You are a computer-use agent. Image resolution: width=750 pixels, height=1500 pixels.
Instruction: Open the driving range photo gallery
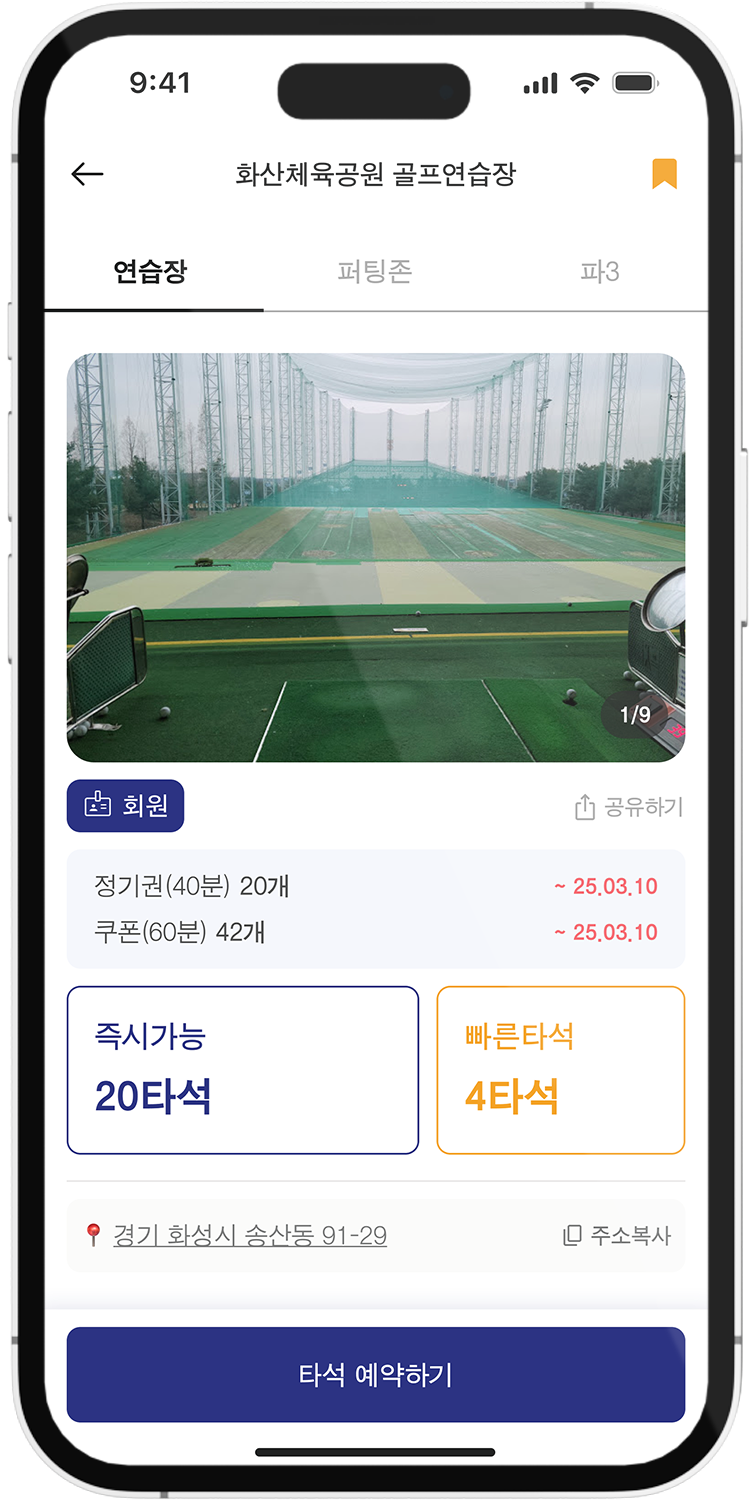point(375,557)
